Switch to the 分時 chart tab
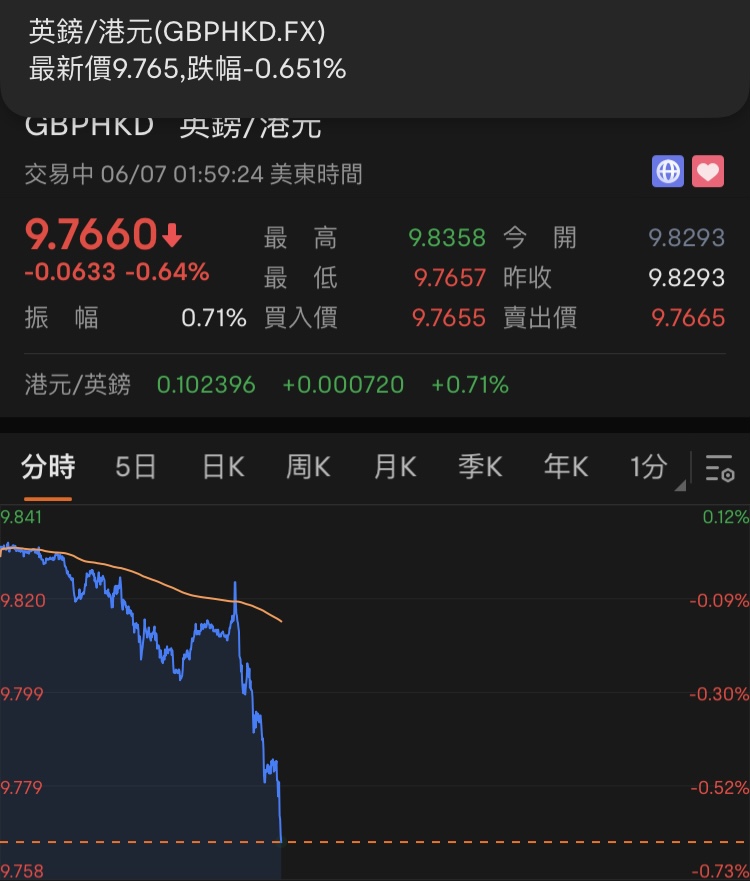 click(x=48, y=466)
